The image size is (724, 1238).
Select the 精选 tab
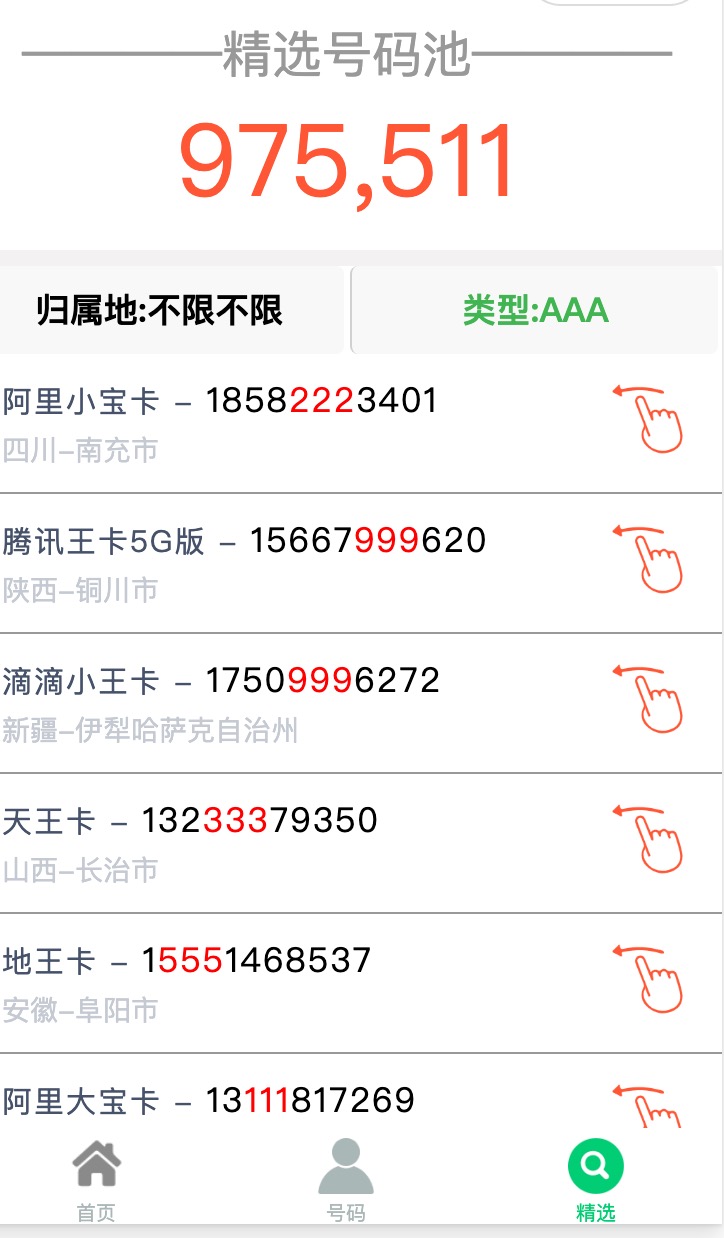[596, 1181]
